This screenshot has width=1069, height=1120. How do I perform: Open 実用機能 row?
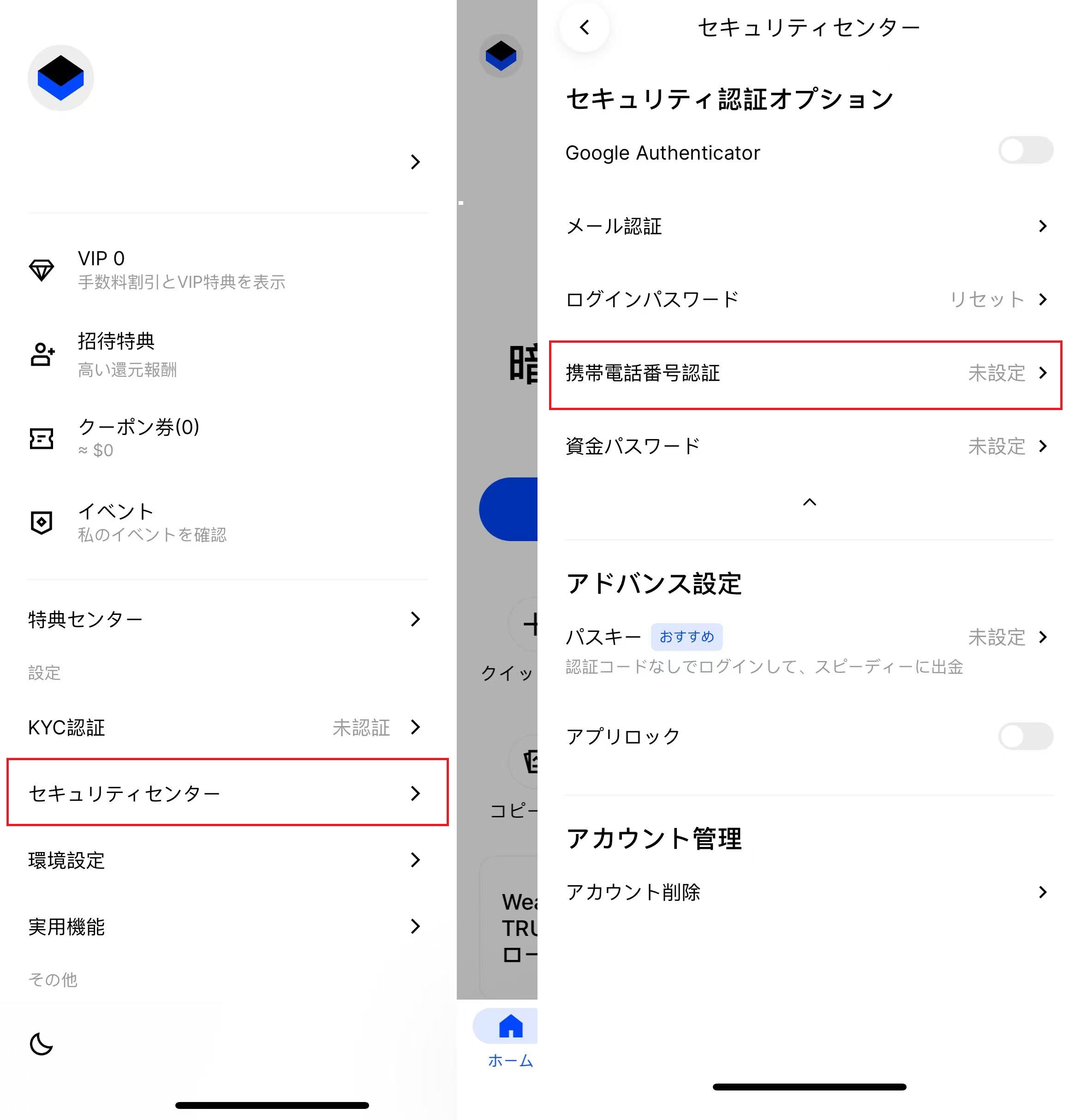coord(227,926)
